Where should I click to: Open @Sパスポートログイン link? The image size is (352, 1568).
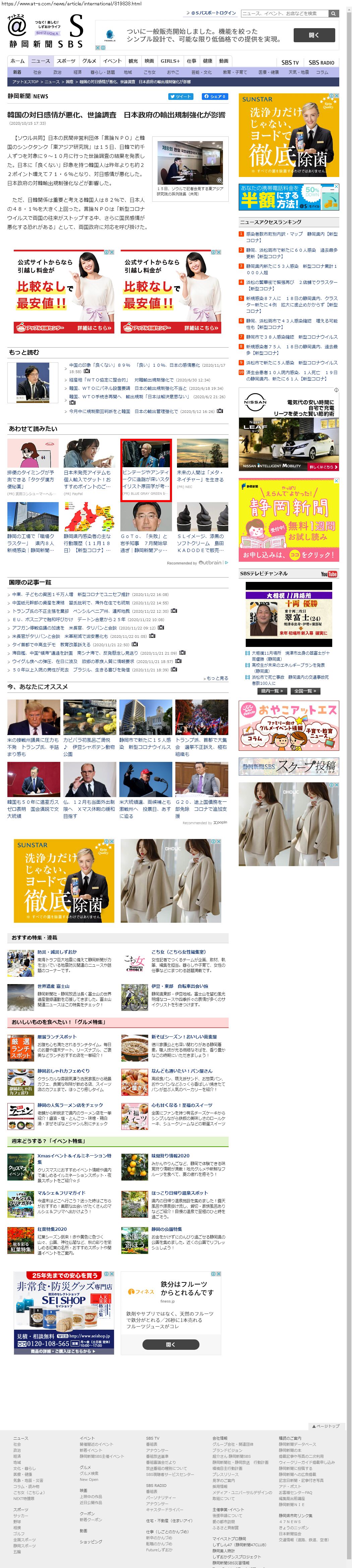214,13
